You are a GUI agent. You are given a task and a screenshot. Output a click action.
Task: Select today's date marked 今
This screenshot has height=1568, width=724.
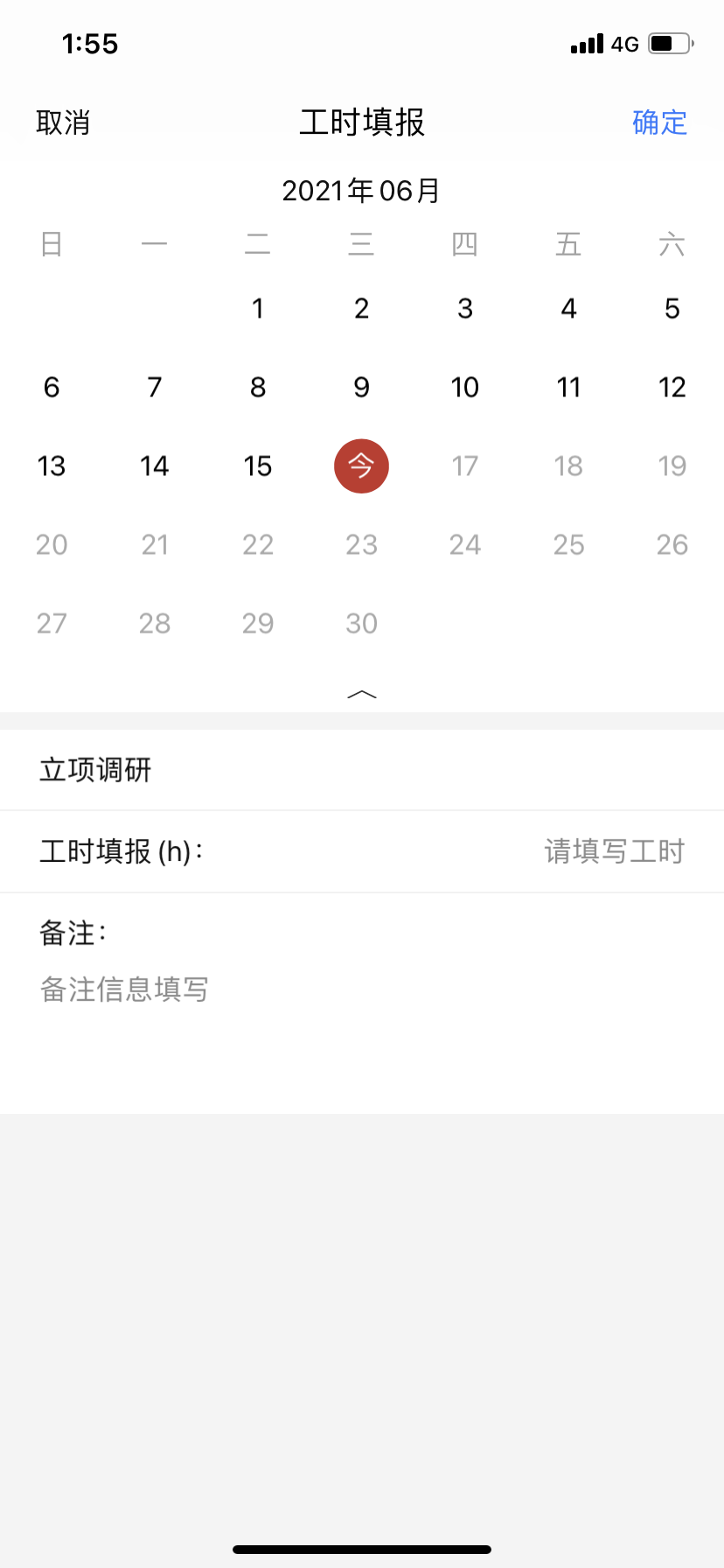pyautogui.click(x=361, y=465)
